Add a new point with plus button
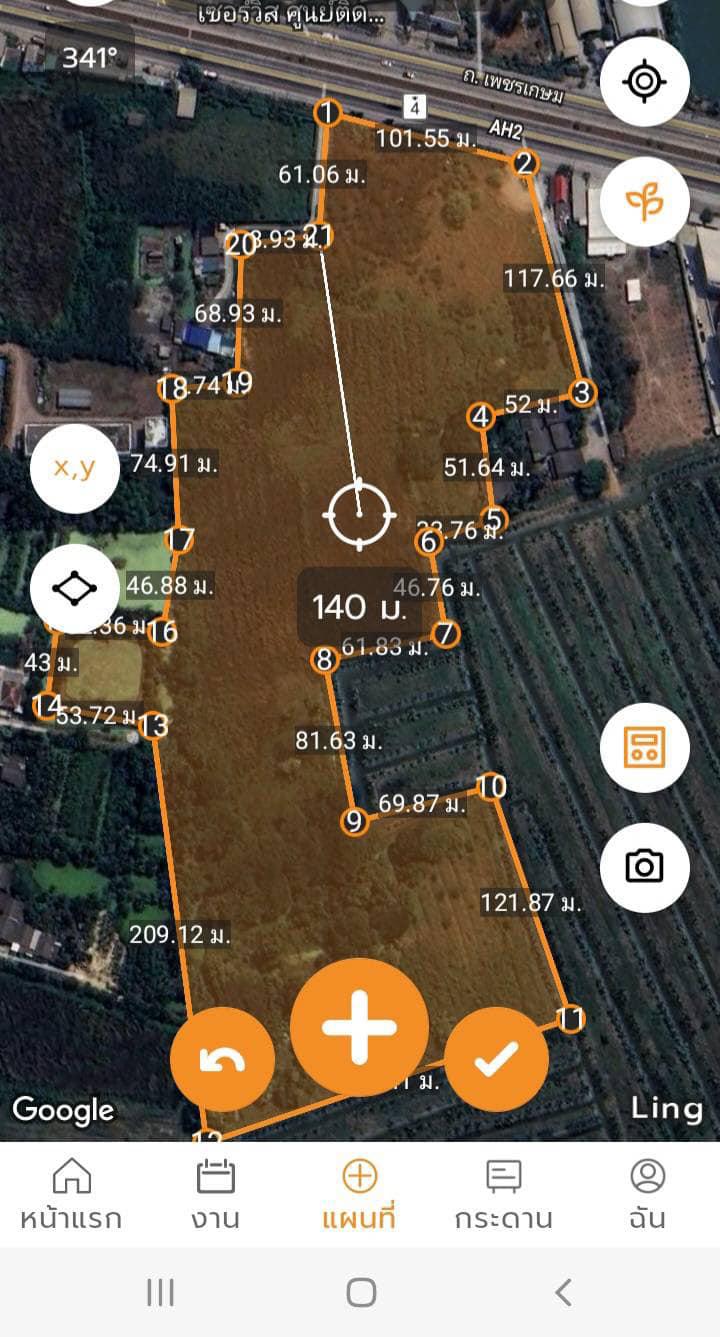Screen dimensions: 720x1337 [360, 1028]
